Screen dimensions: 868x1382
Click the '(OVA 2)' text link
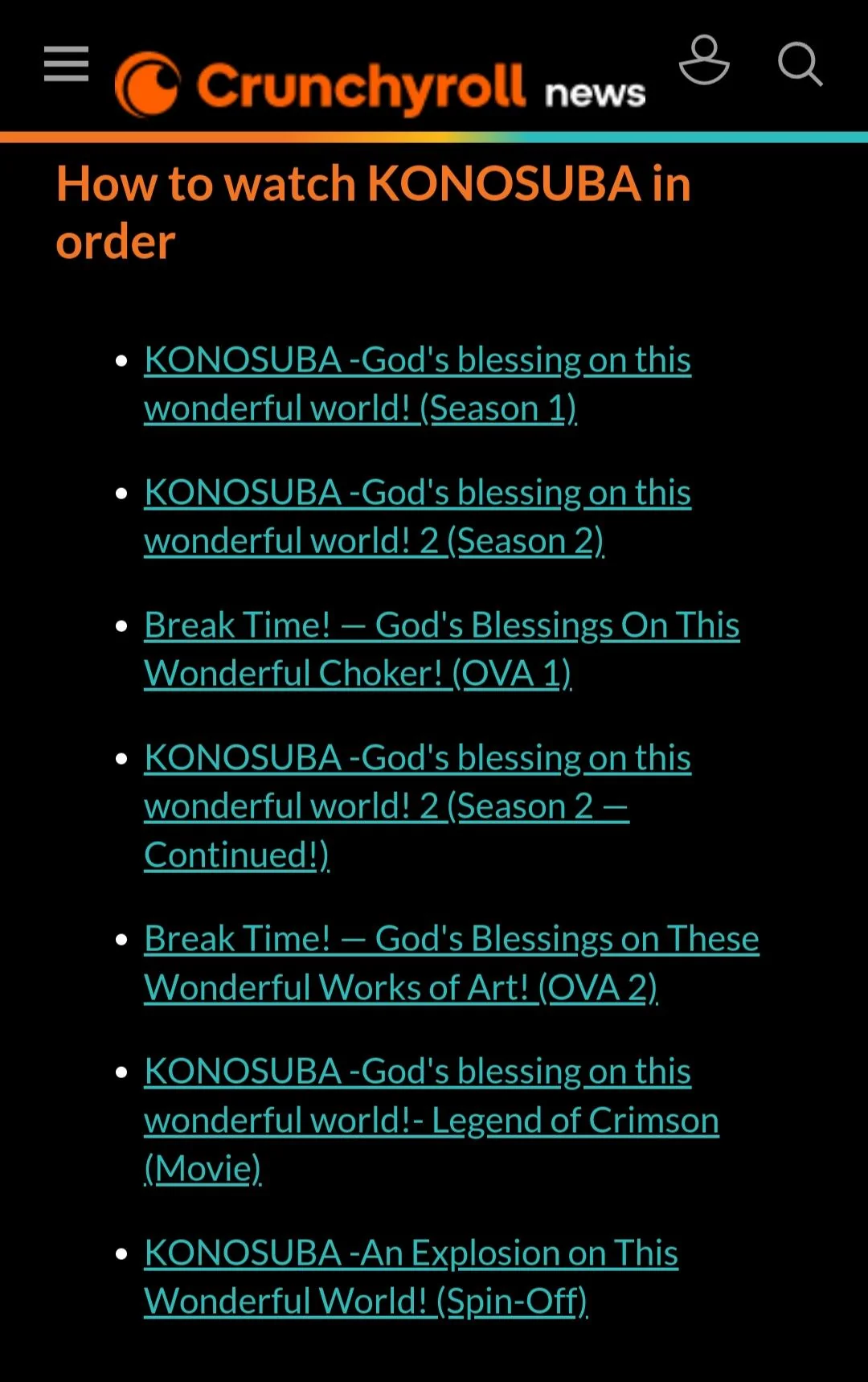(598, 986)
